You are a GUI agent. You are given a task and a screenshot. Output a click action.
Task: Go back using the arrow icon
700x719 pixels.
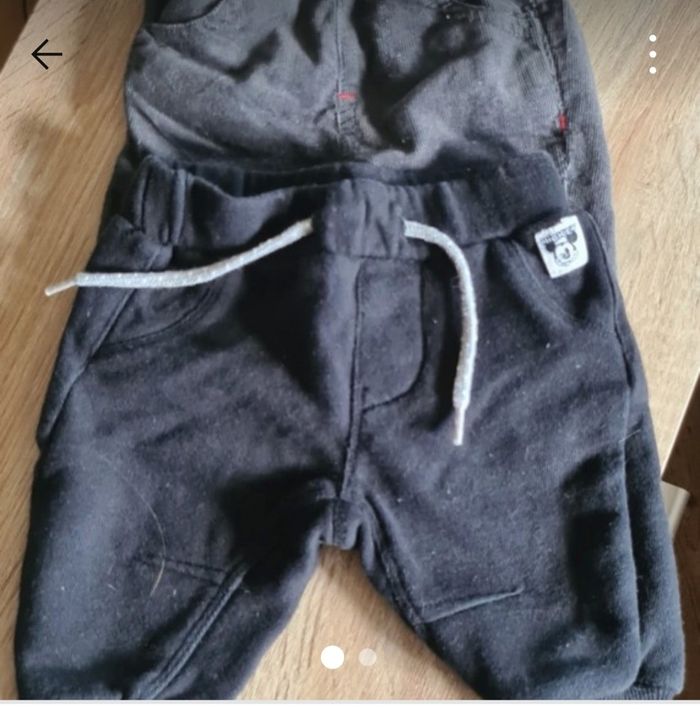(x=46, y=55)
